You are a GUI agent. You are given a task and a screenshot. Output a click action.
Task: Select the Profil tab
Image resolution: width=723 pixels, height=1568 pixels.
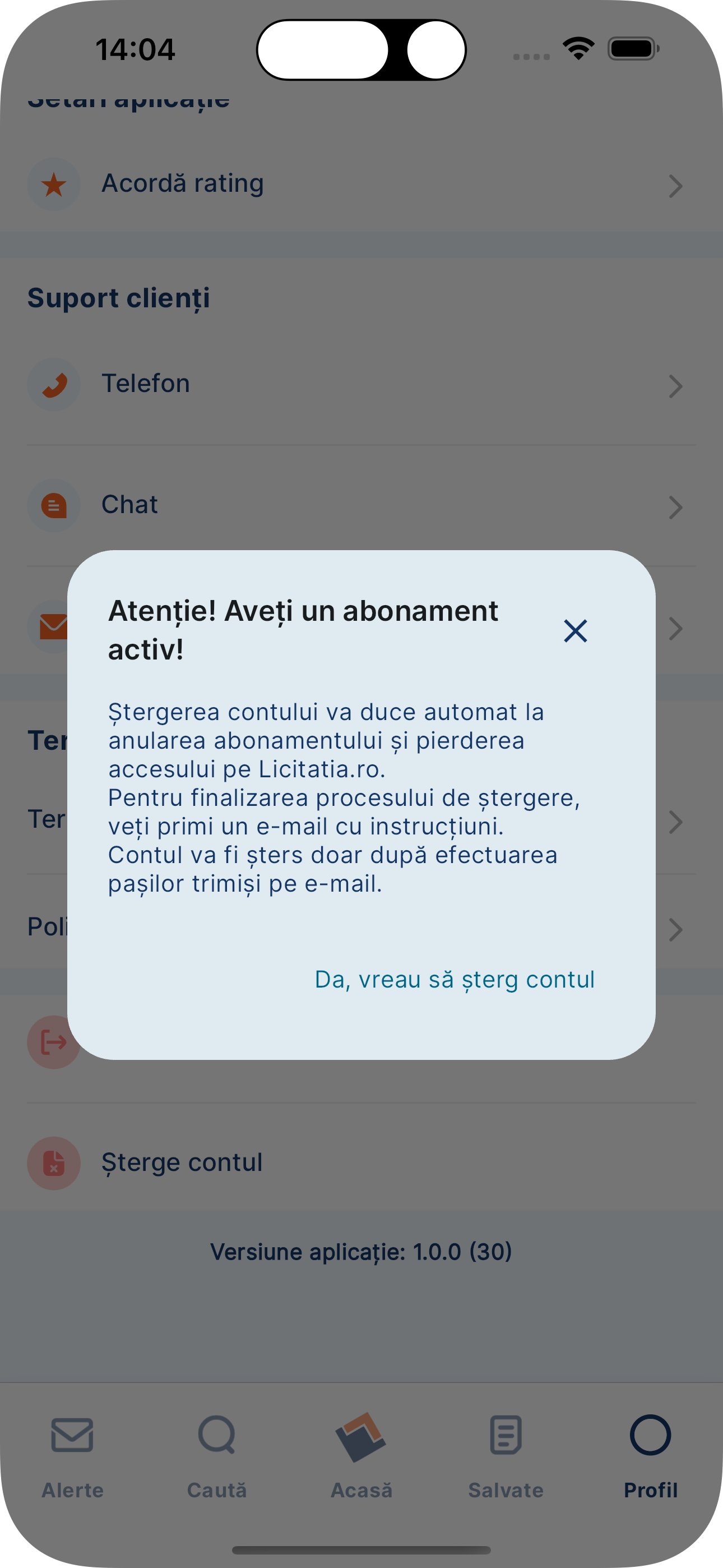click(650, 1455)
